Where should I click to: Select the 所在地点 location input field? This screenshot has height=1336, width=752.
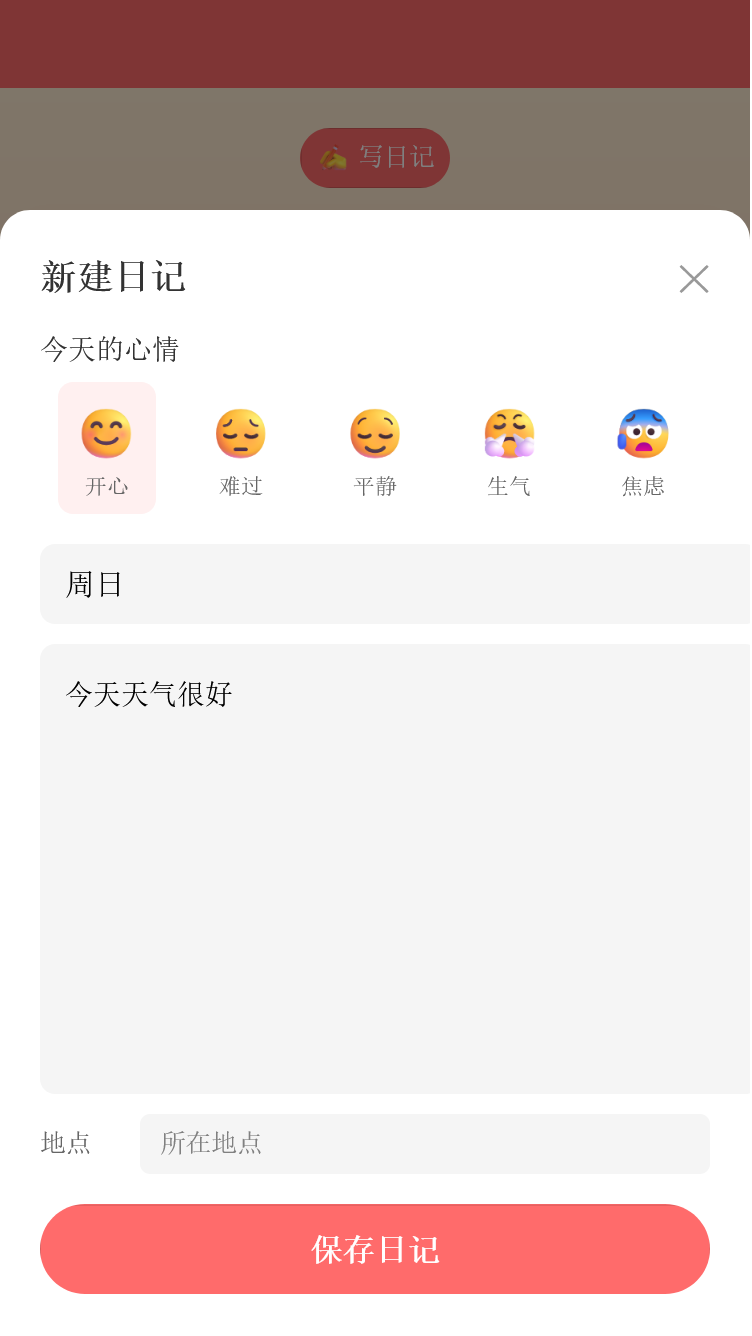pyautogui.click(x=425, y=1144)
